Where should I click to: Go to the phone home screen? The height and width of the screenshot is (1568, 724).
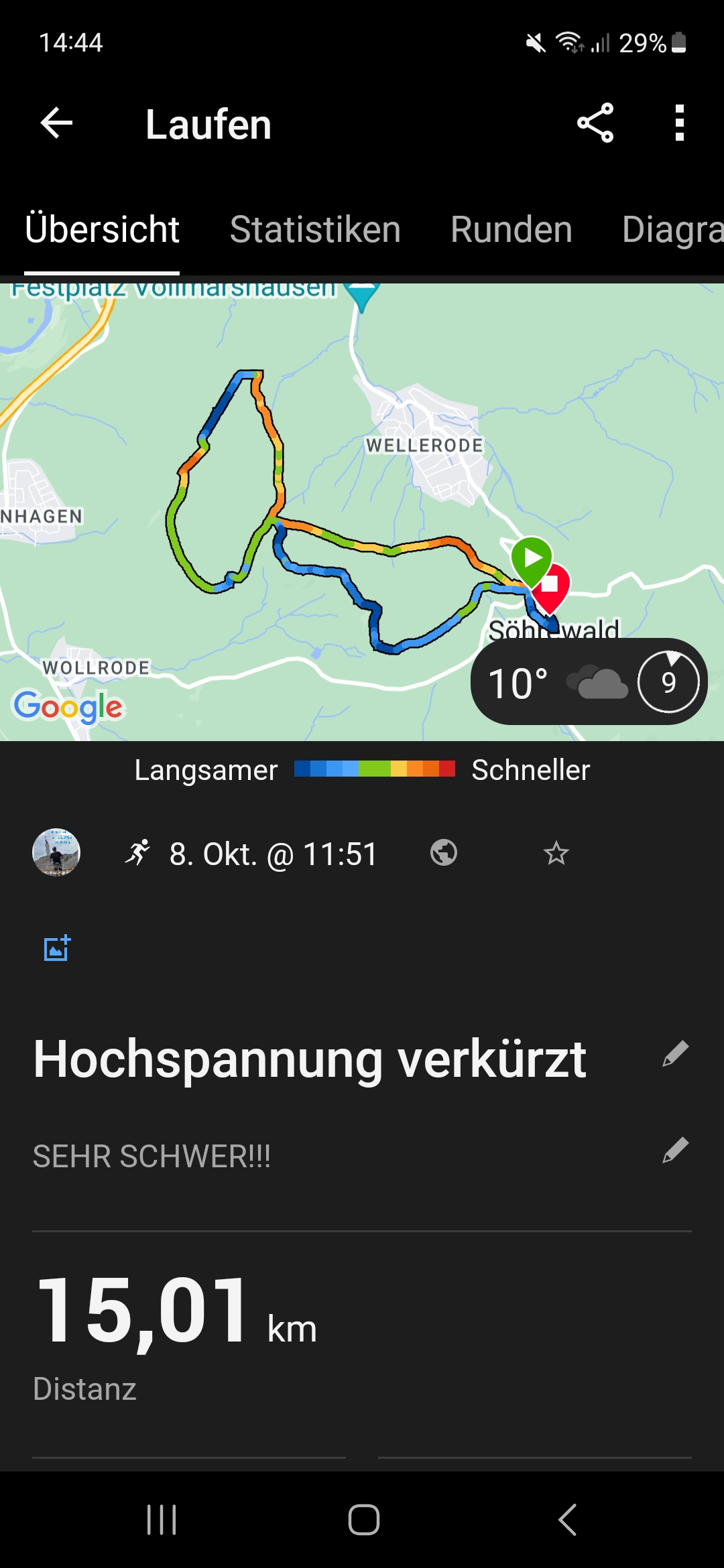tap(363, 1519)
